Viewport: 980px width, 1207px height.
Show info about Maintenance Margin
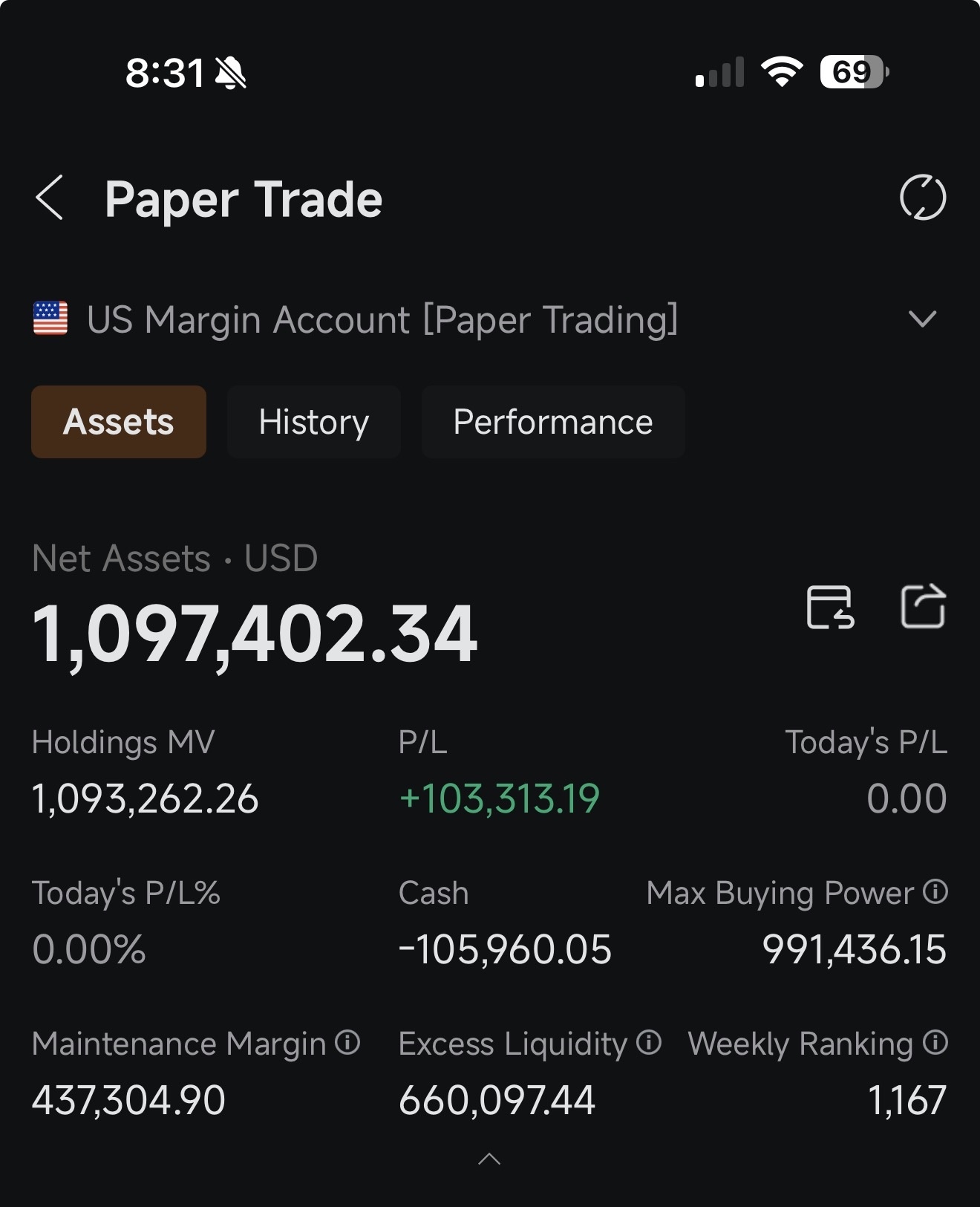coord(347,1042)
